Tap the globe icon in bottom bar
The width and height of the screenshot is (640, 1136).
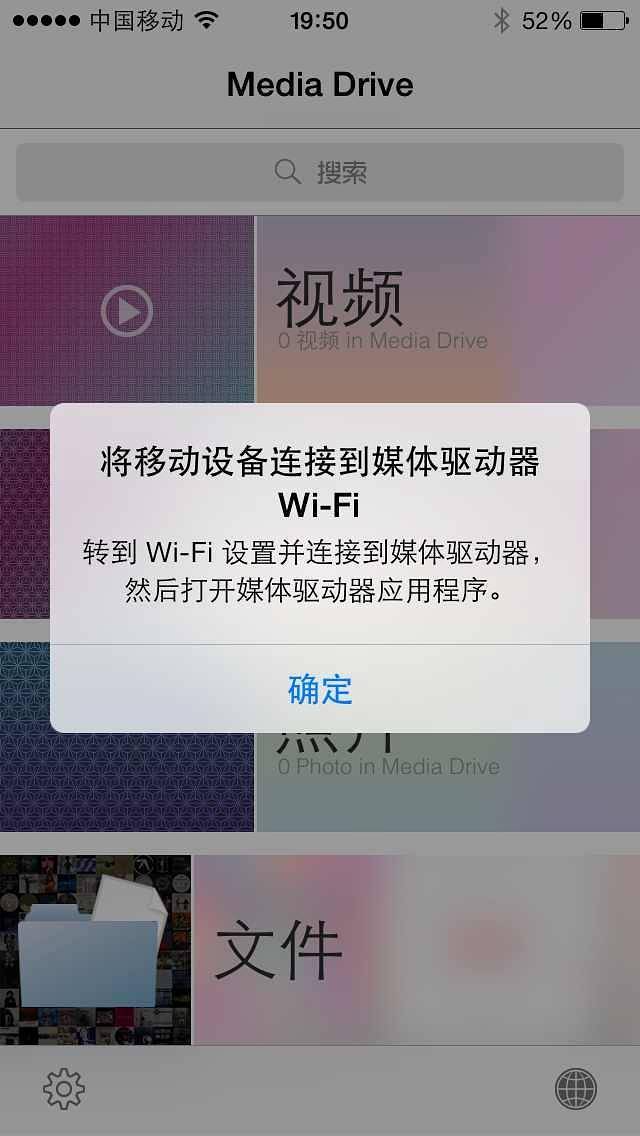[x=576, y=1089]
